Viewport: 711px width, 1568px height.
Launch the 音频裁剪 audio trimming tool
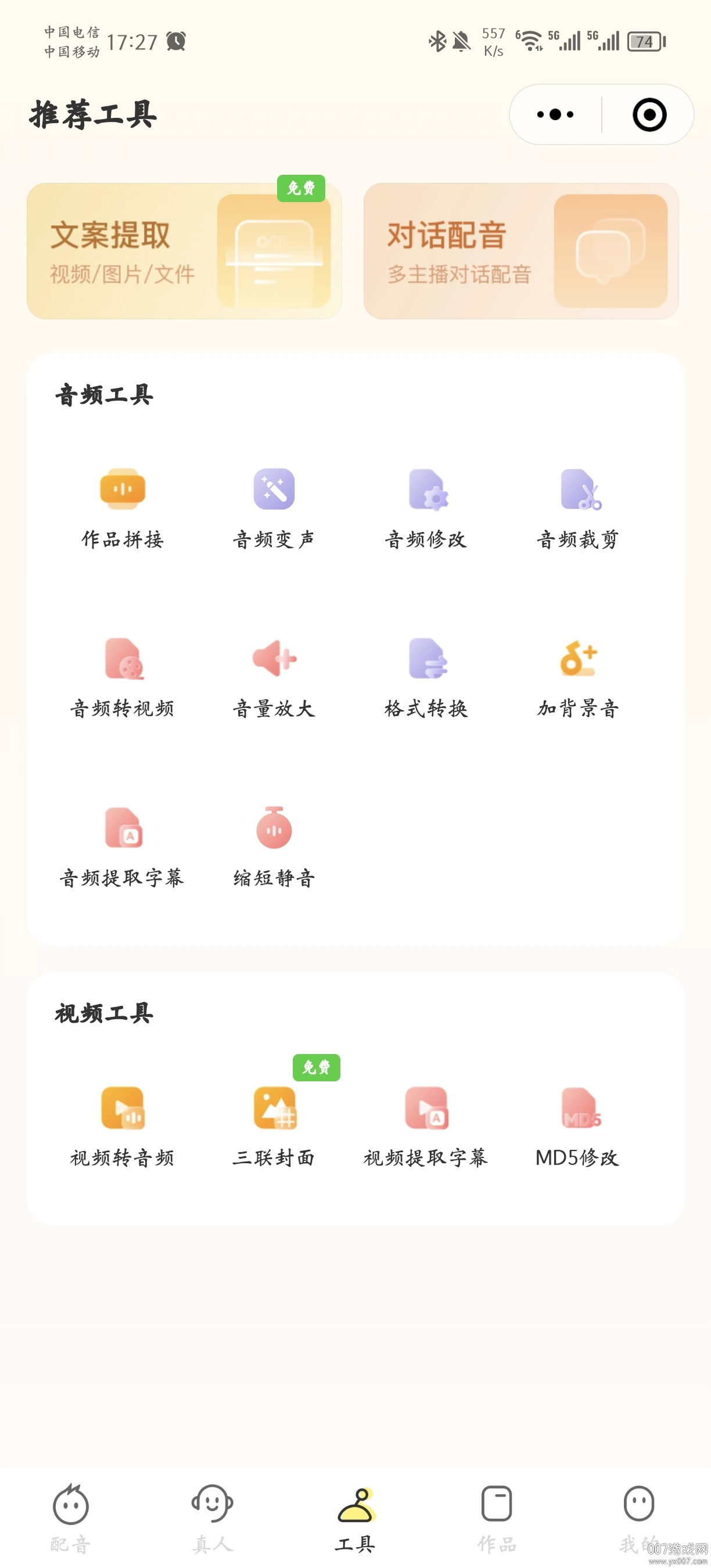tap(579, 506)
